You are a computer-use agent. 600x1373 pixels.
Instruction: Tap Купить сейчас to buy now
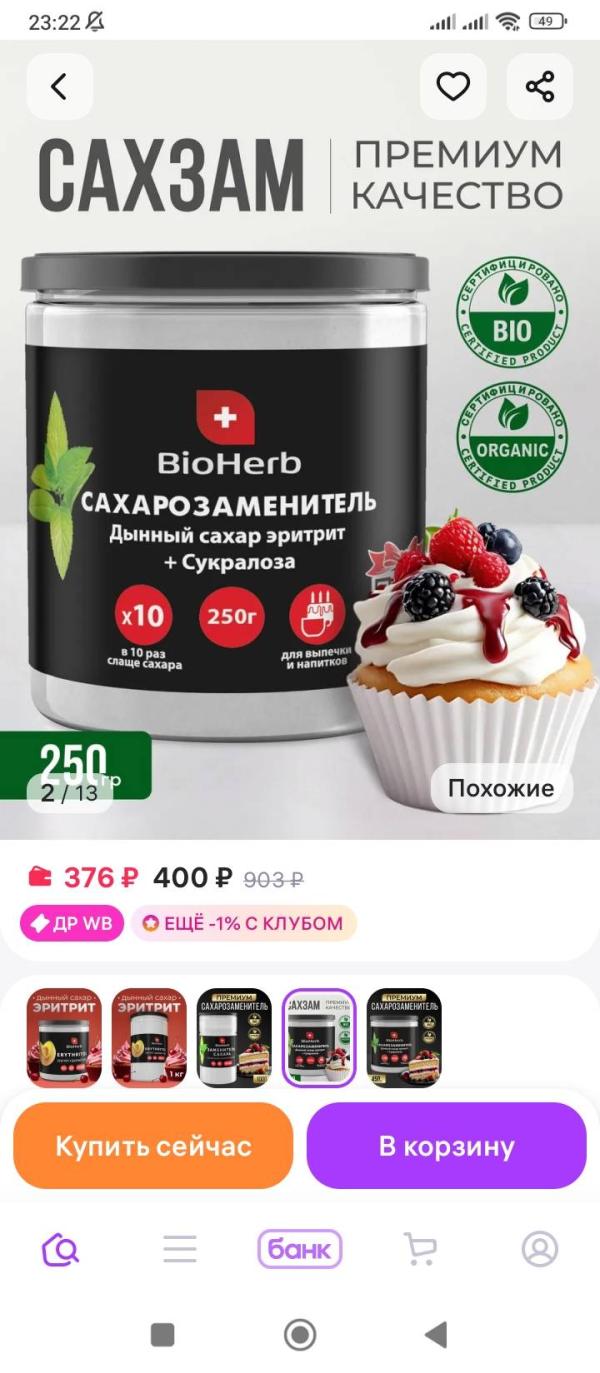point(153,1146)
